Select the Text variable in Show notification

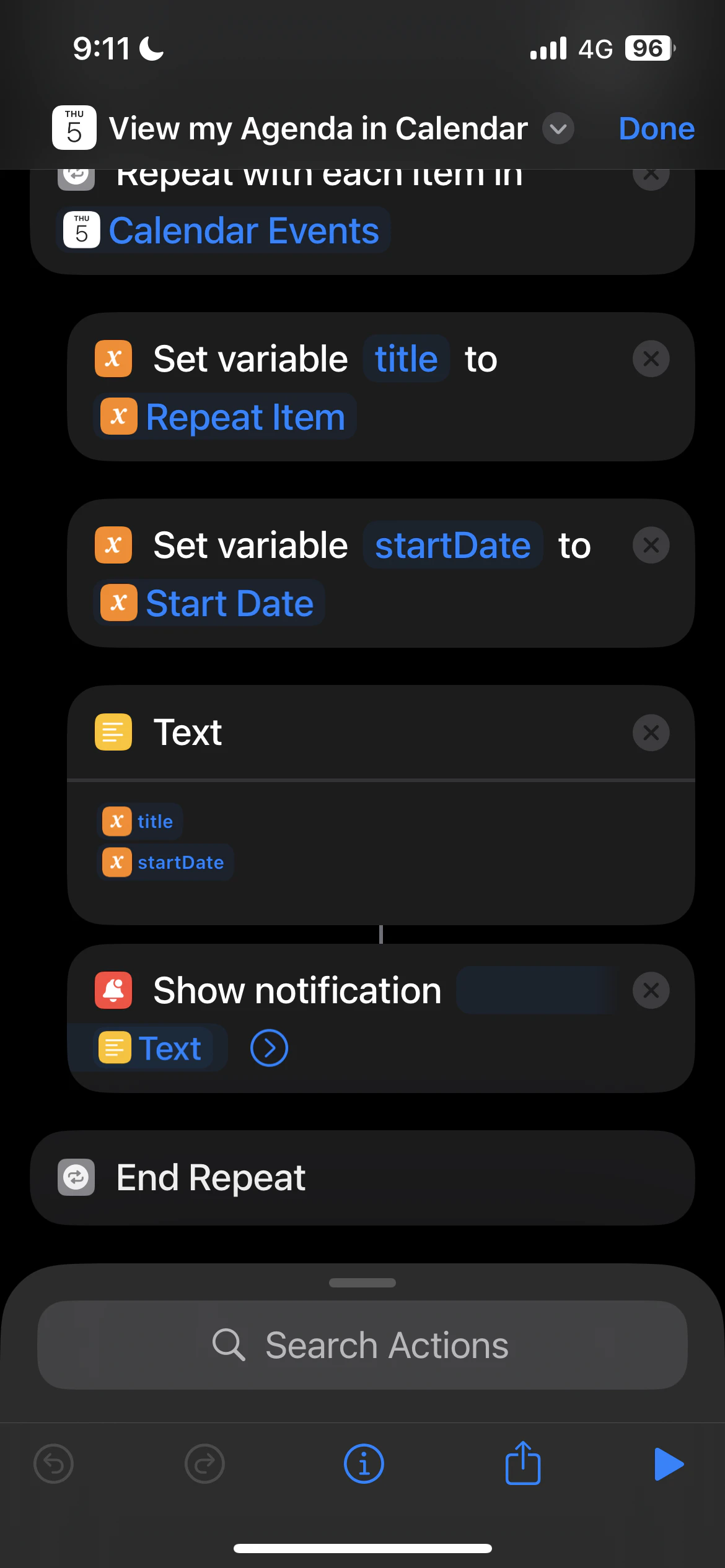[169, 1048]
